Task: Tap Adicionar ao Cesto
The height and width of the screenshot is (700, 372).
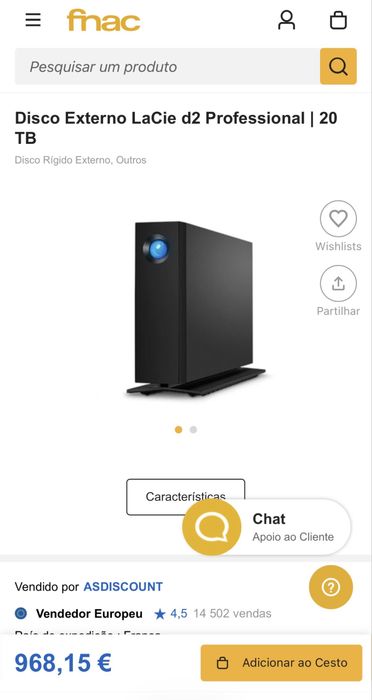Action: coord(281,663)
